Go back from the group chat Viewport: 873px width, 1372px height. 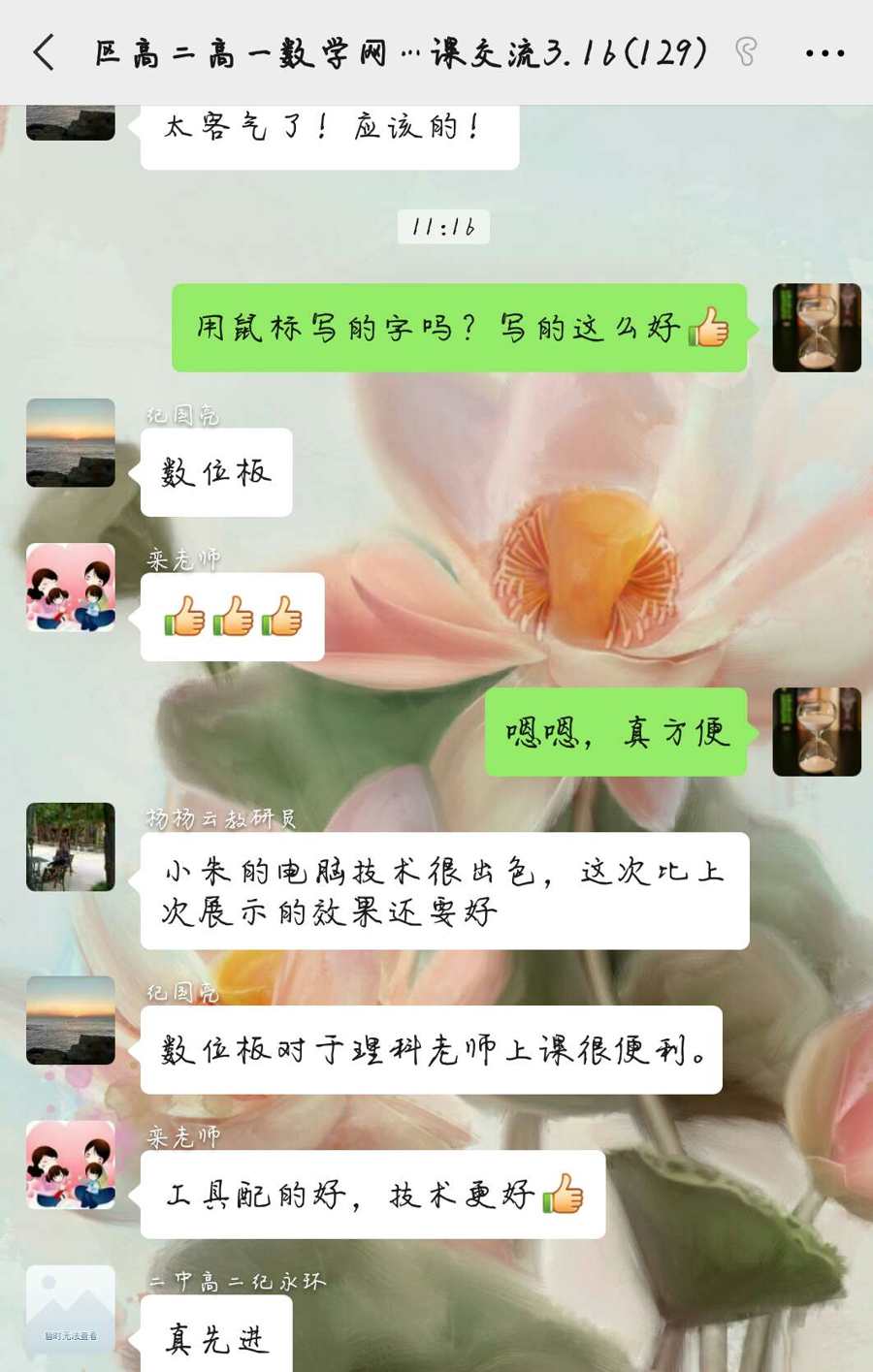click(x=45, y=52)
